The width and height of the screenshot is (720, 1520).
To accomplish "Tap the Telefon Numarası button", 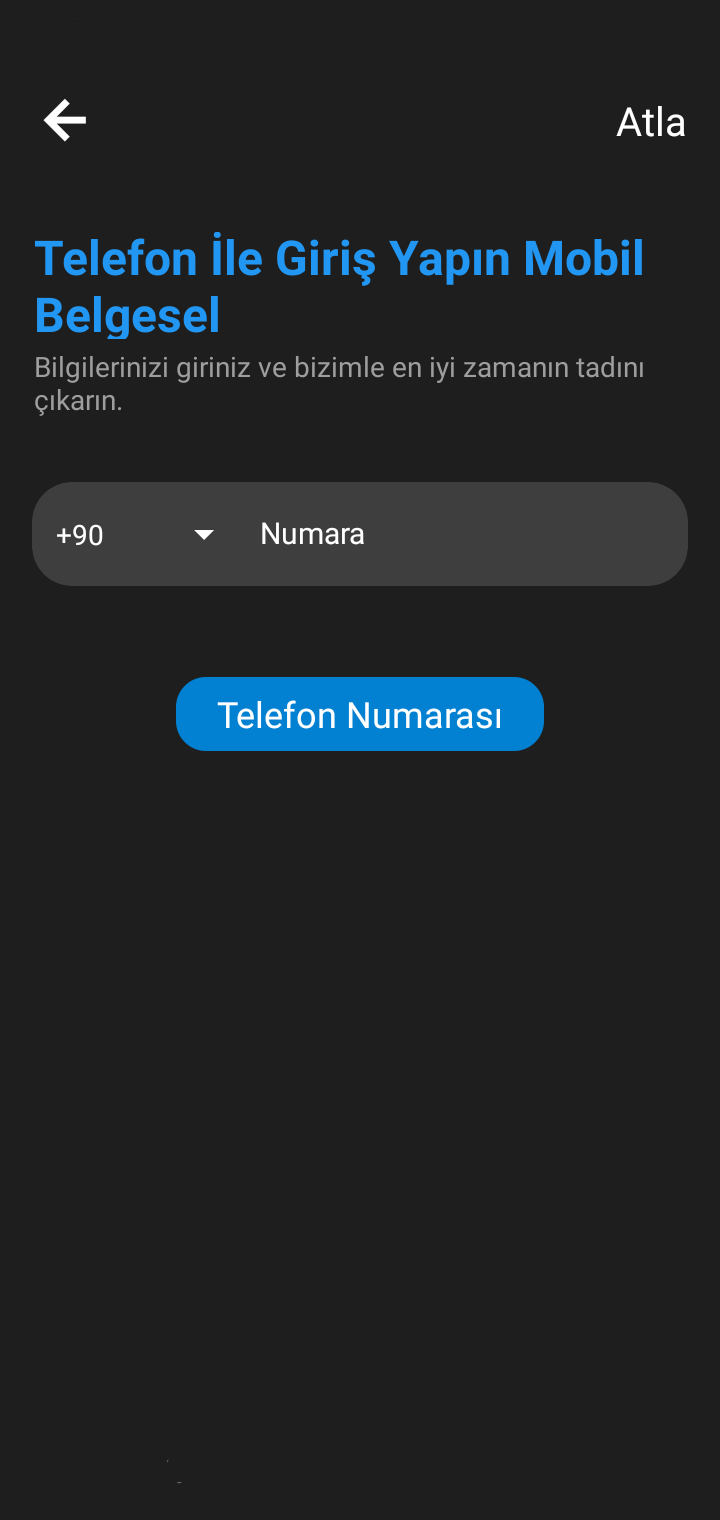I will [360, 714].
